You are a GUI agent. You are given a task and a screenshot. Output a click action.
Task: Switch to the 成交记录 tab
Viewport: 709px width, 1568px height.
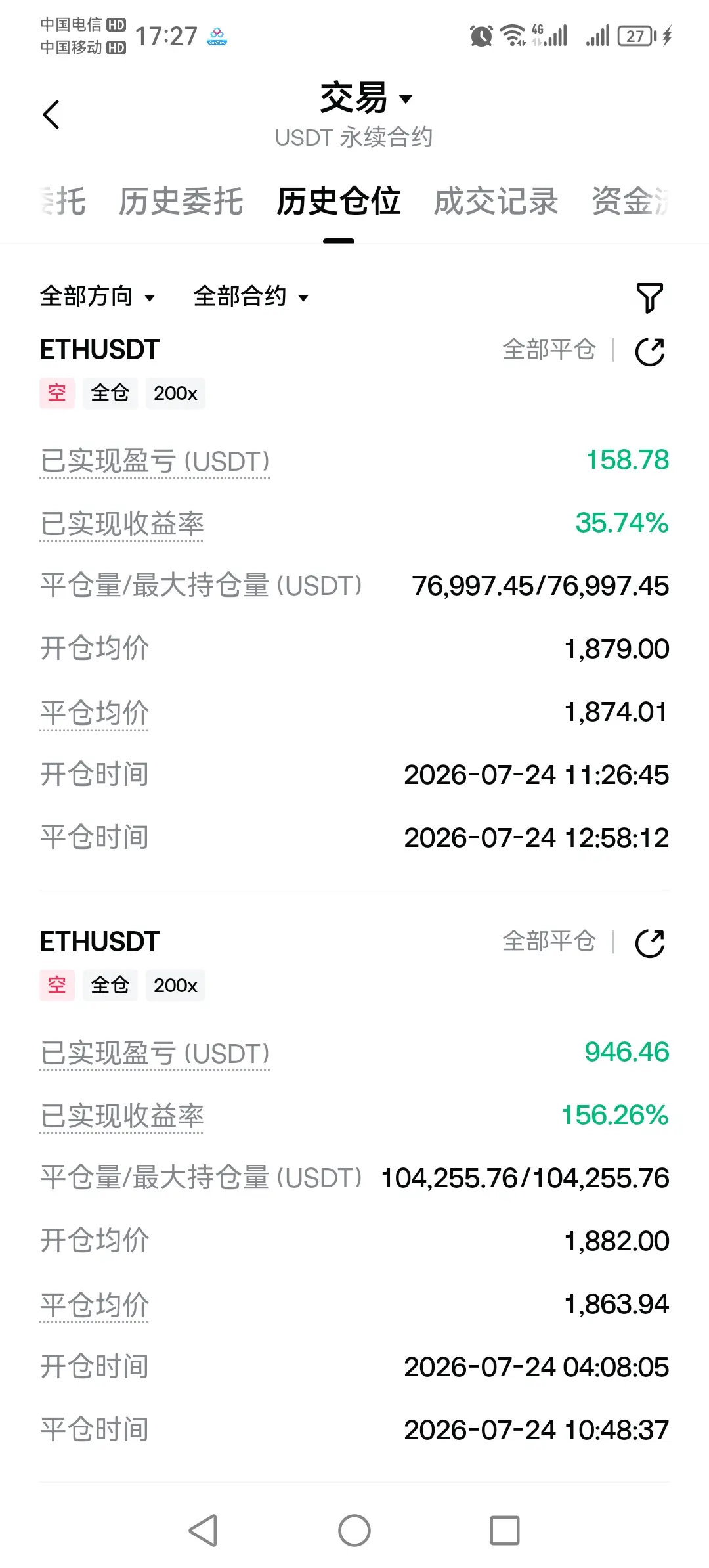pyautogui.click(x=496, y=201)
